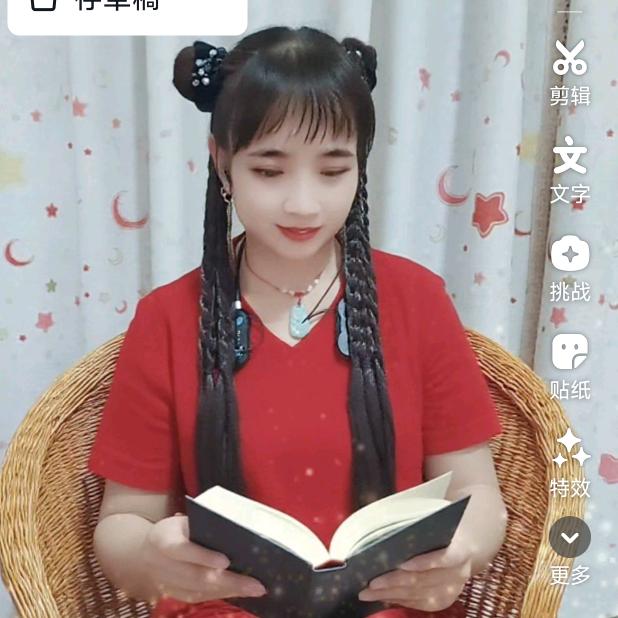The width and height of the screenshot is (618, 618).
Task: Add a sticker via 贴纸
Action: 570,367
